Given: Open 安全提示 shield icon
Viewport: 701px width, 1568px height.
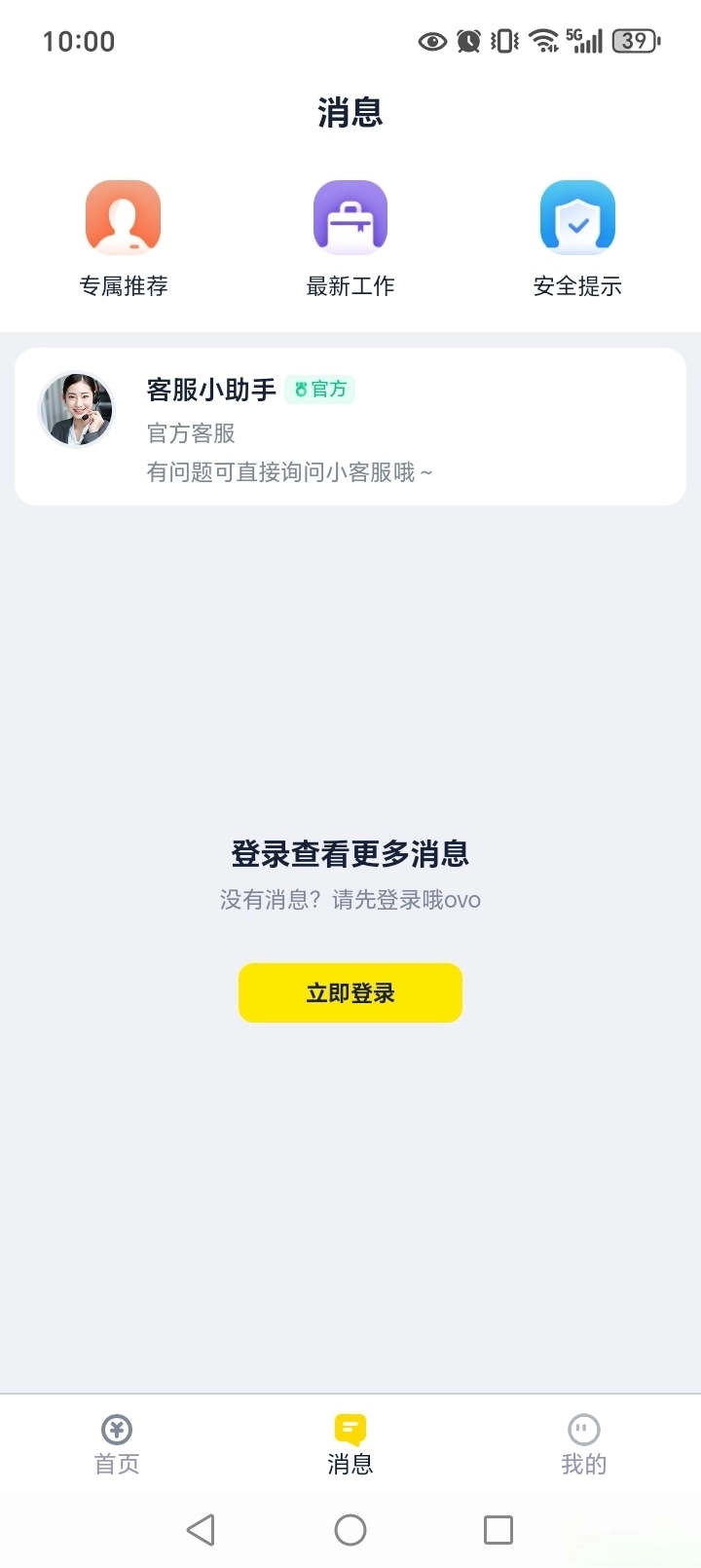Looking at the screenshot, I should point(577,216).
